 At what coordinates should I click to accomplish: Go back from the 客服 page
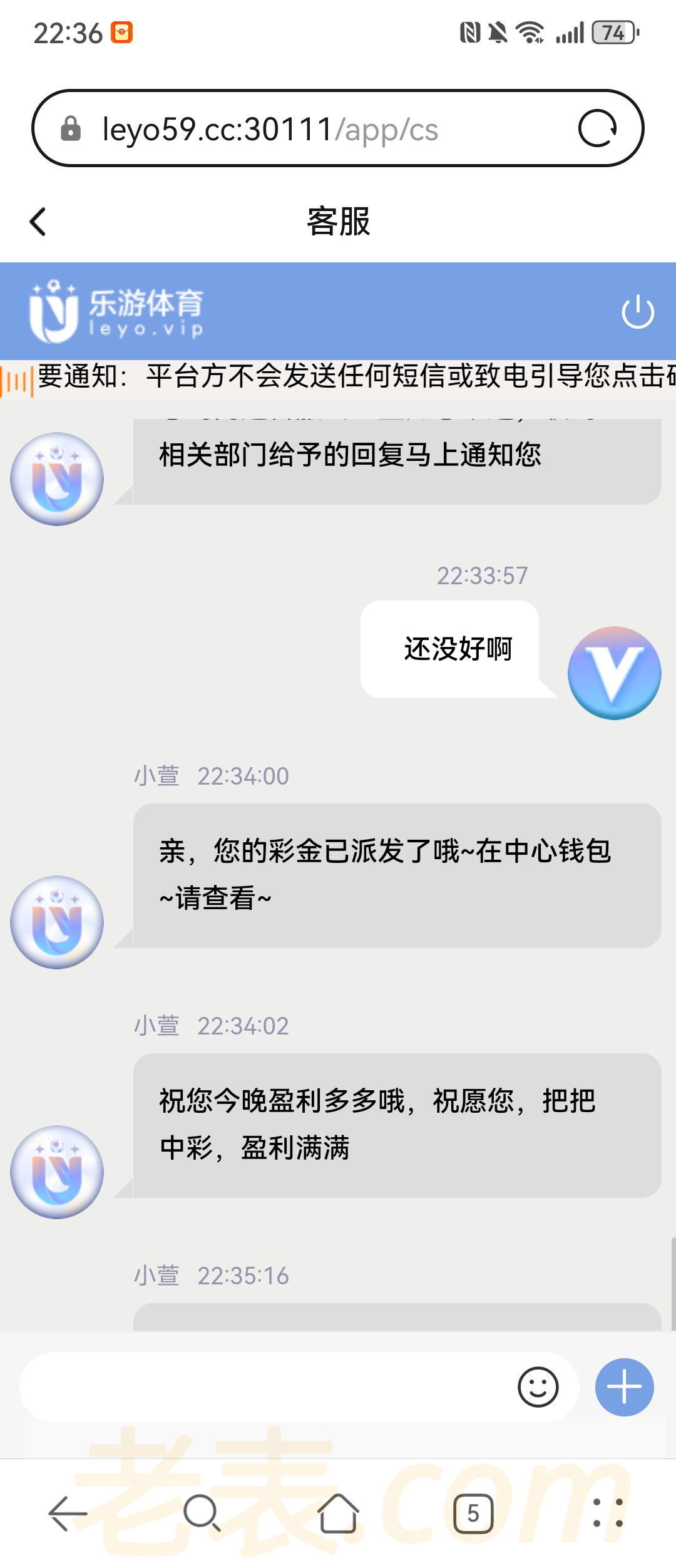pos(38,222)
